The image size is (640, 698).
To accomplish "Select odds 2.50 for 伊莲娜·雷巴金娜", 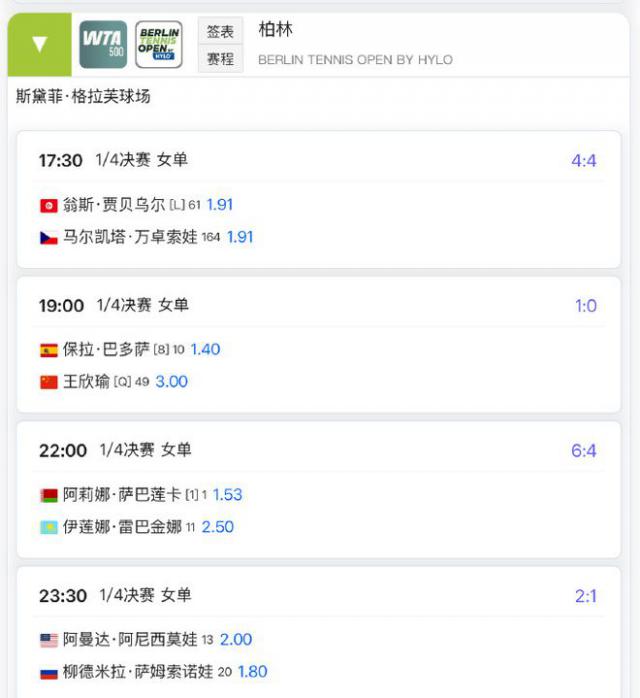I will (217, 526).
